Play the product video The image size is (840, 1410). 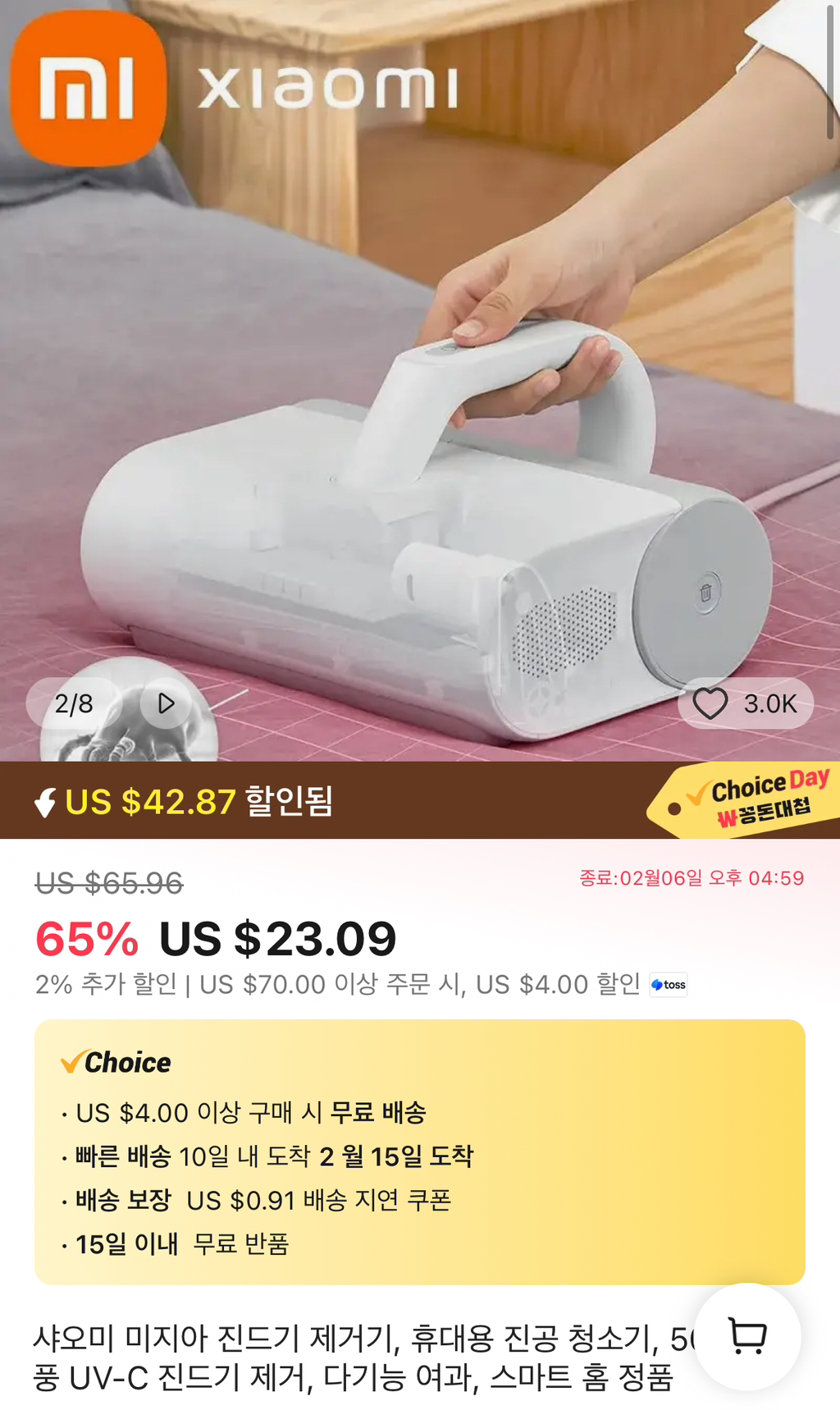tap(167, 703)
